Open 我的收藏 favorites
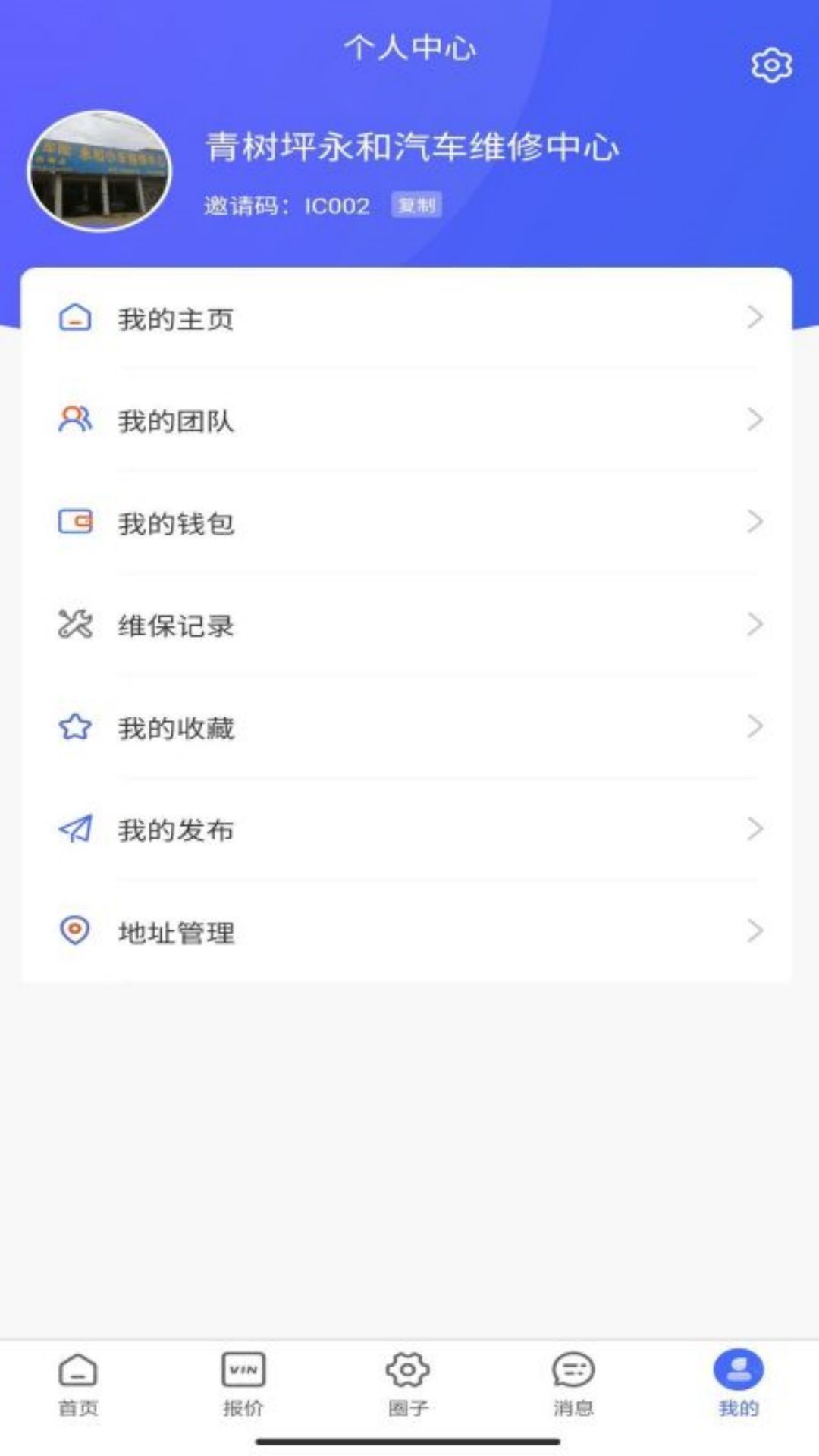The image size is (819, 1456). pyautogui.click(x=409, y=728)
